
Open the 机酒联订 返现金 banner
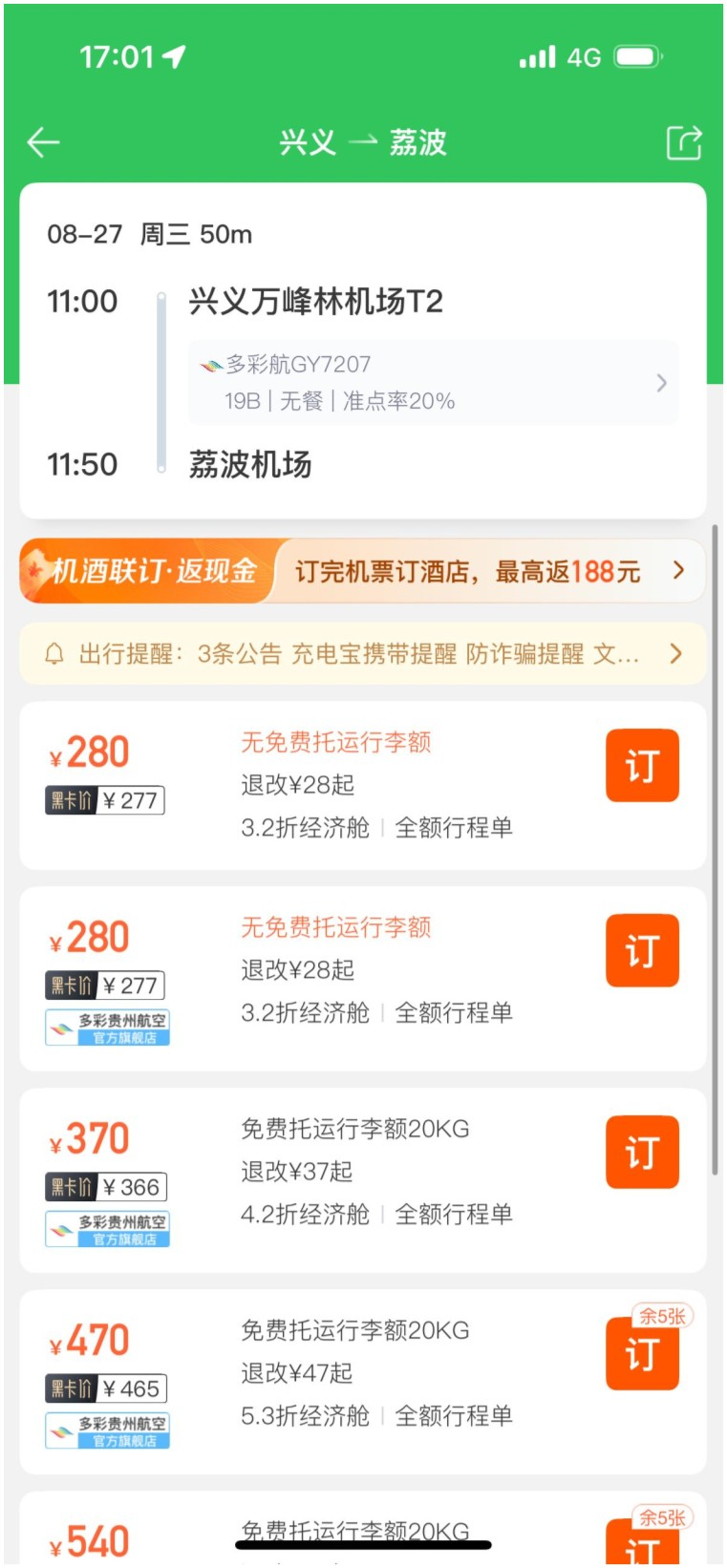pyautogui.click(x=363, y=571)
